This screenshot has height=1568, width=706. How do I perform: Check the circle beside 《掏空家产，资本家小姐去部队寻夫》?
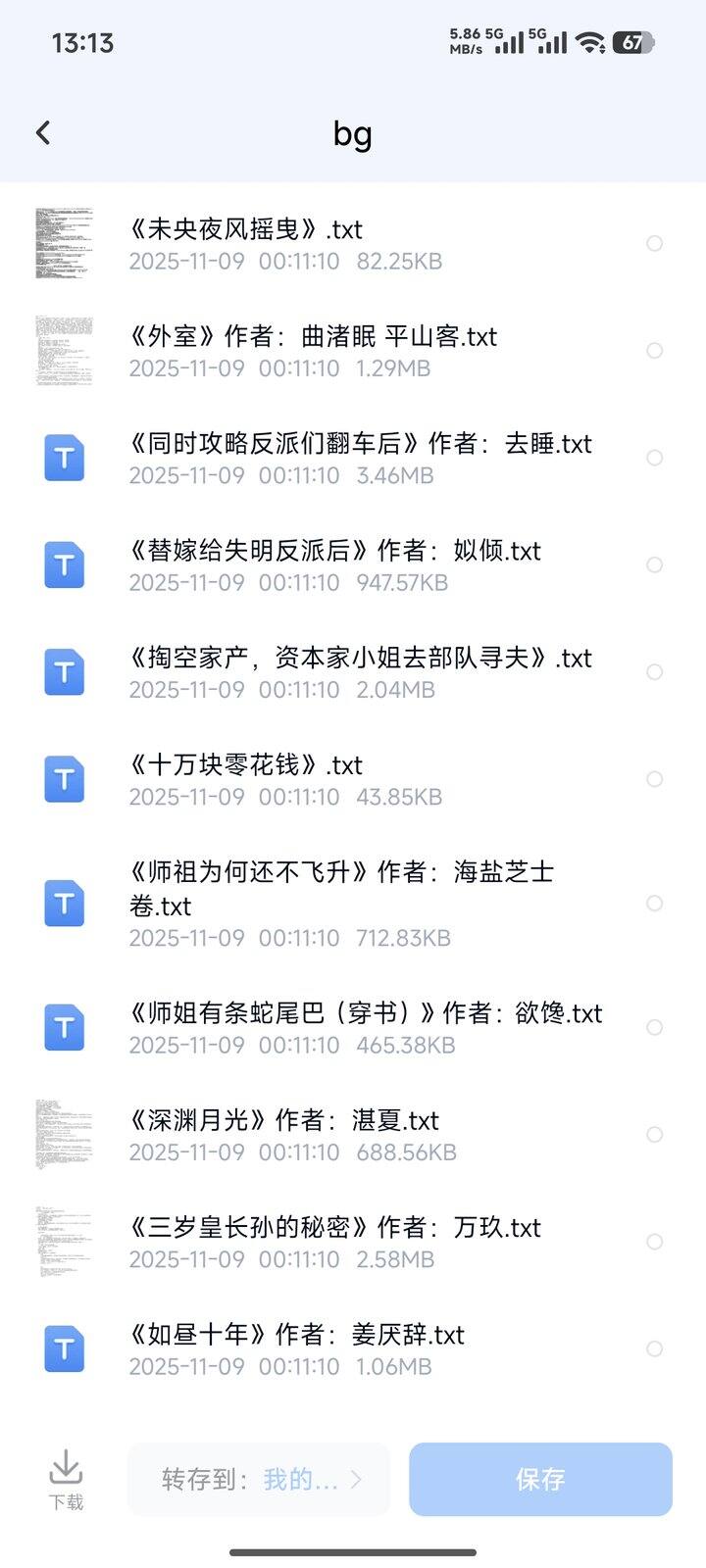point(655,672)
